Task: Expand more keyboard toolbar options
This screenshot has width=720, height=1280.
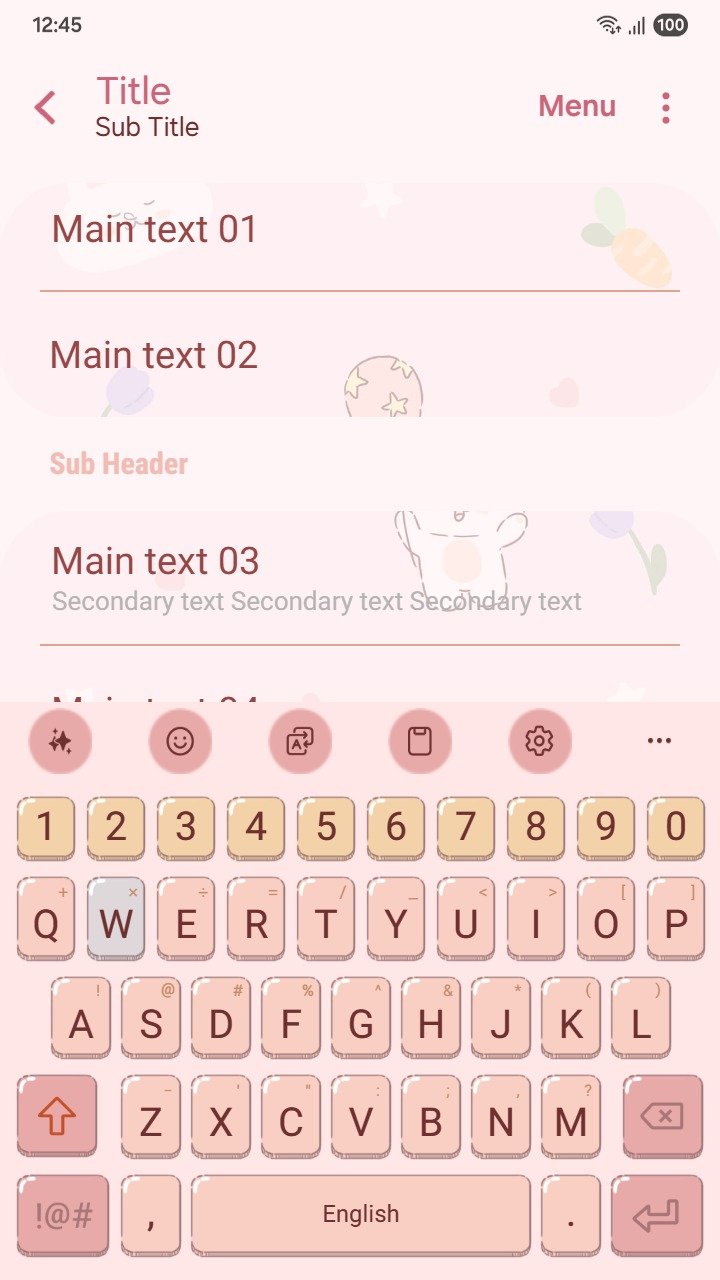Action: coord(659,741)
